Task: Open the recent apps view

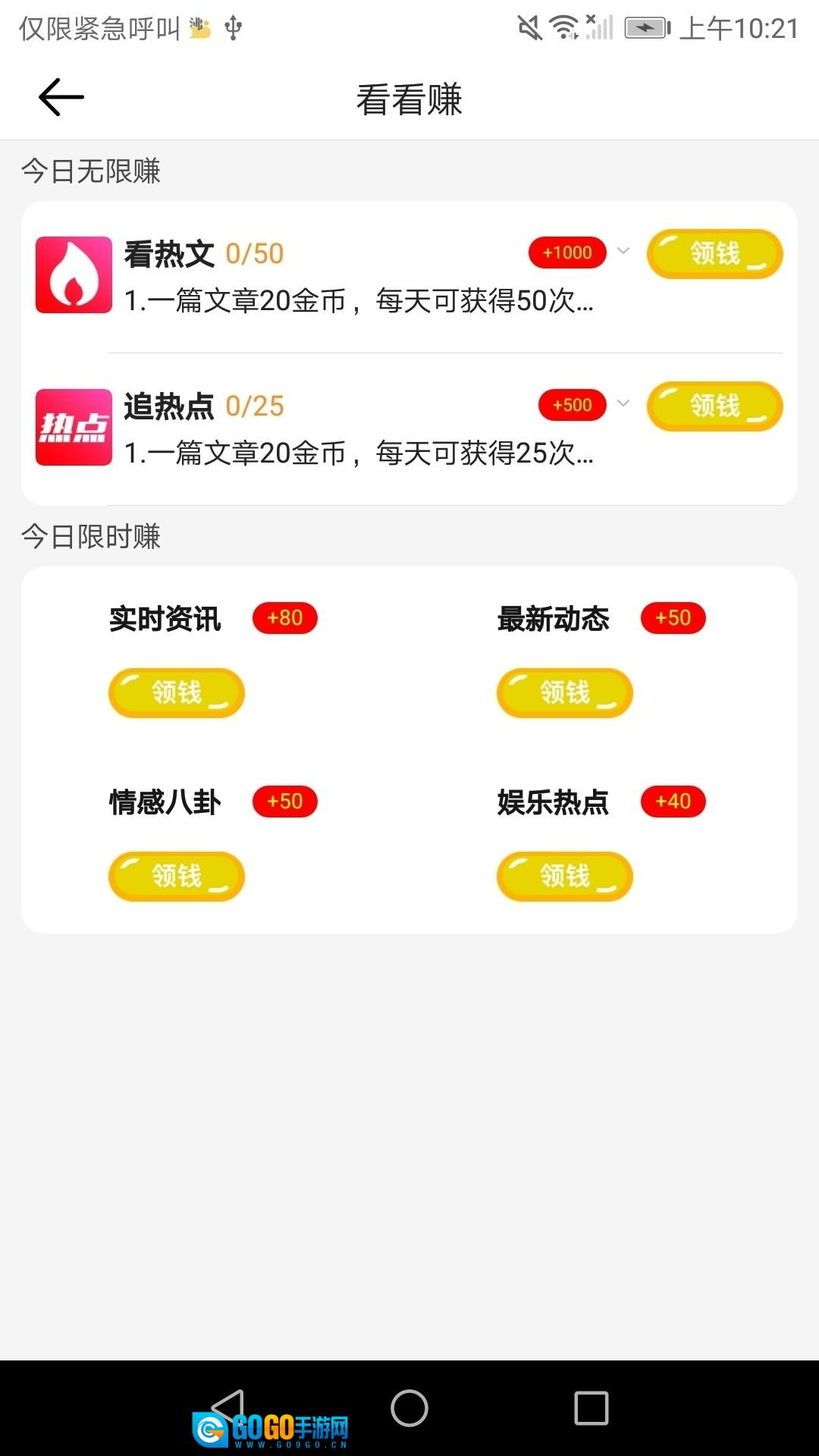Action: click(x=591, y=1408)
